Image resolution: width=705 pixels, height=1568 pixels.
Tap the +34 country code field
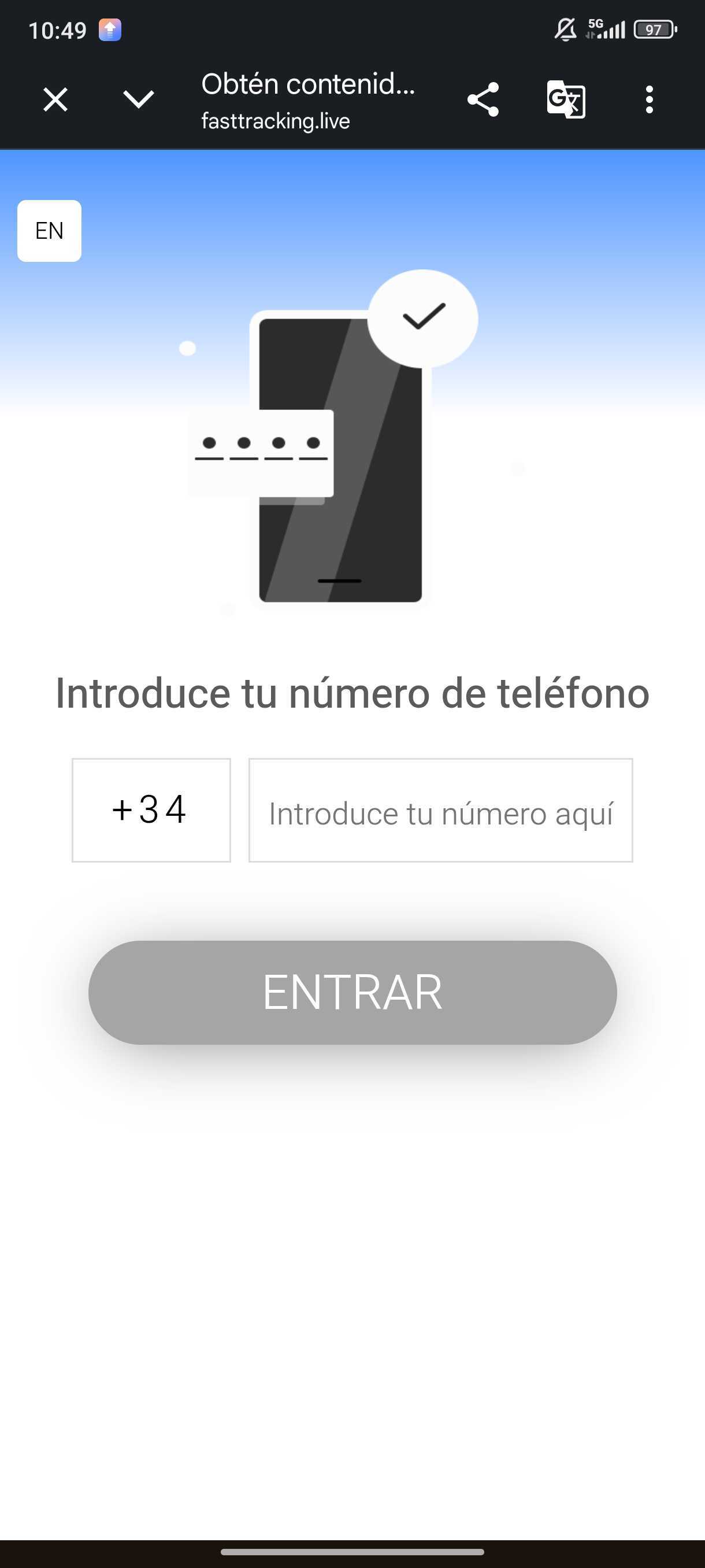(x=151, y=809)
